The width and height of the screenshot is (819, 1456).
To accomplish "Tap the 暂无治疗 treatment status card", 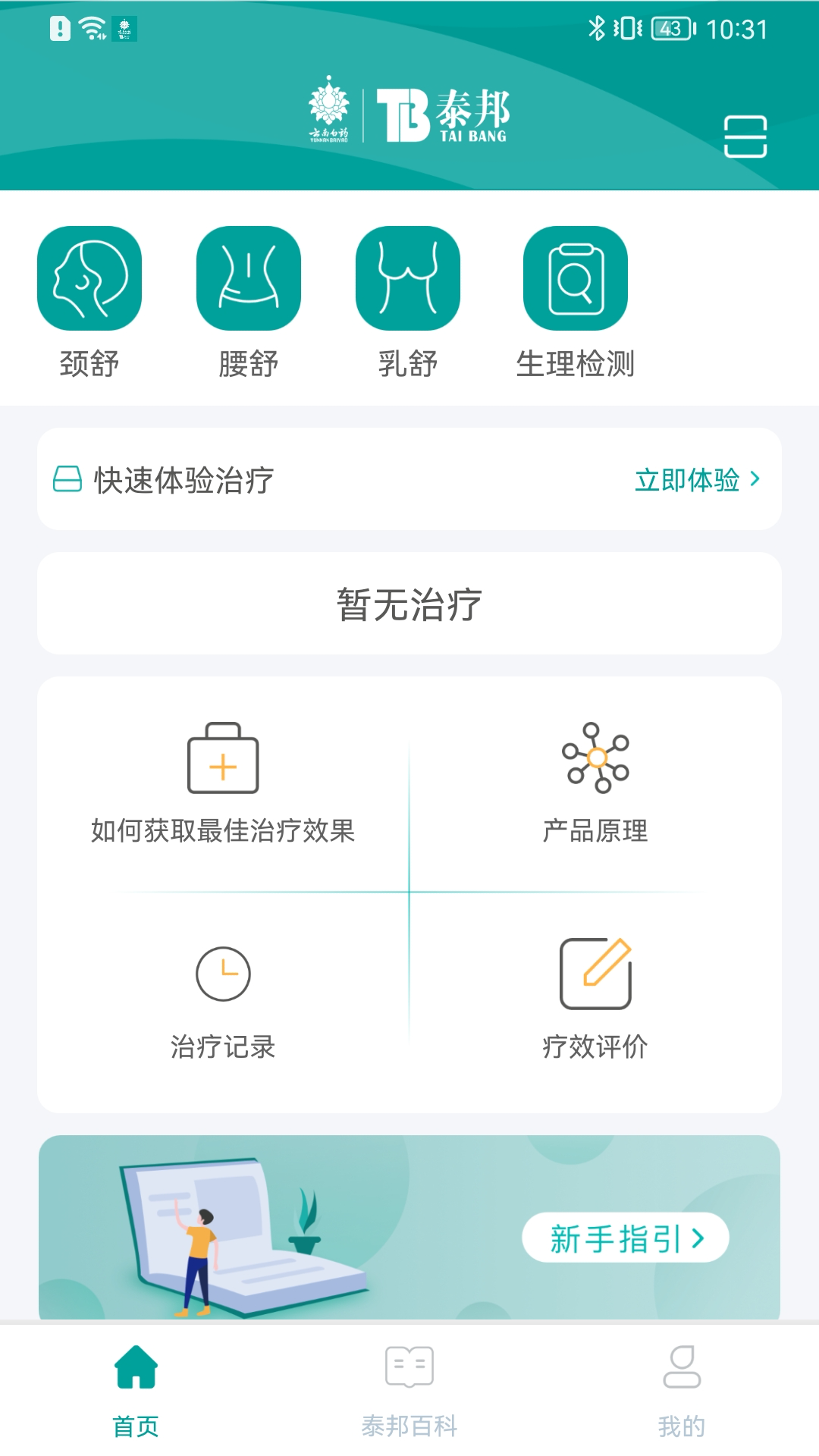I will [x=409, y=603].
